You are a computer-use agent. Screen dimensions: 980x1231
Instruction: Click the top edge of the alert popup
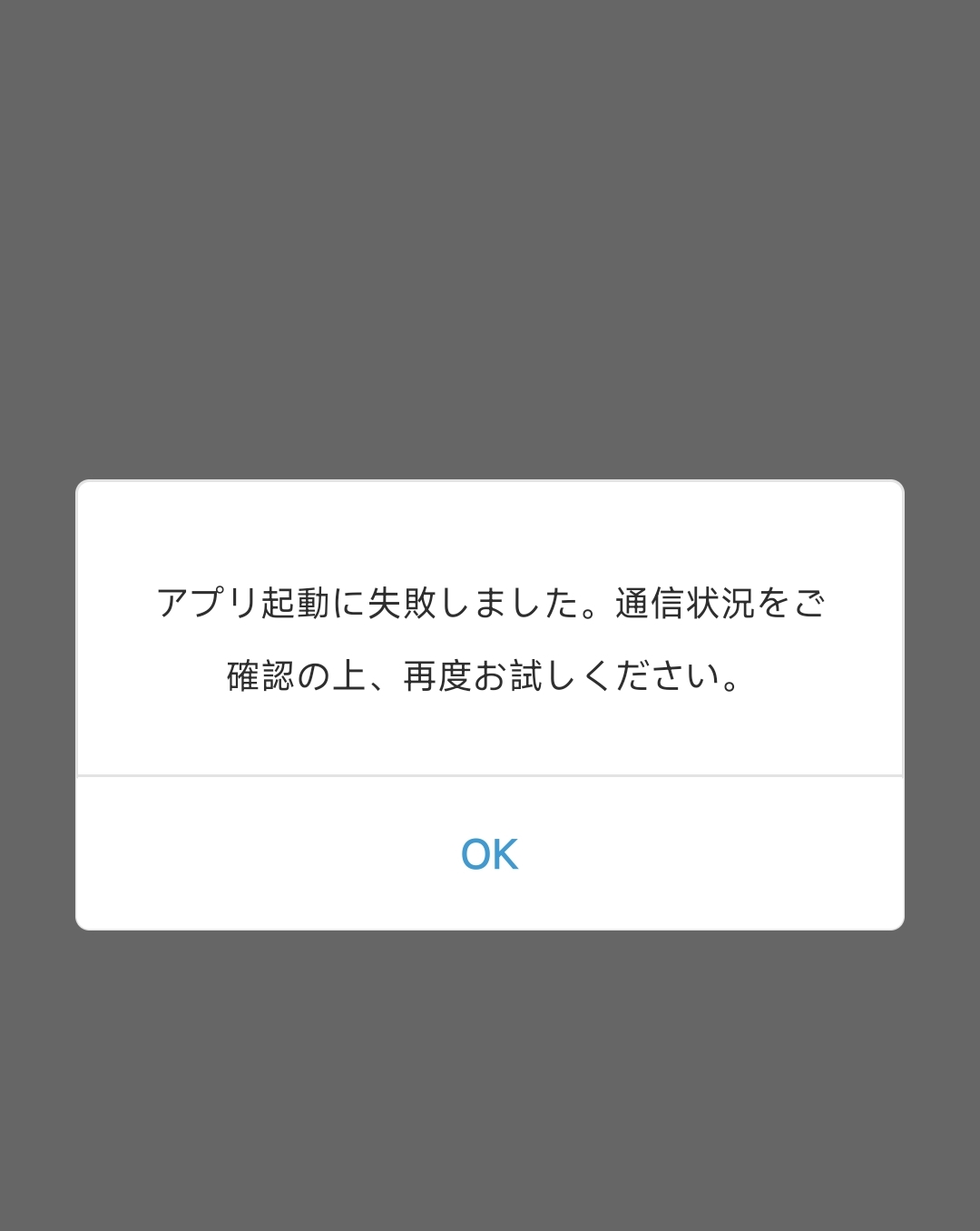tap(490, 483)
